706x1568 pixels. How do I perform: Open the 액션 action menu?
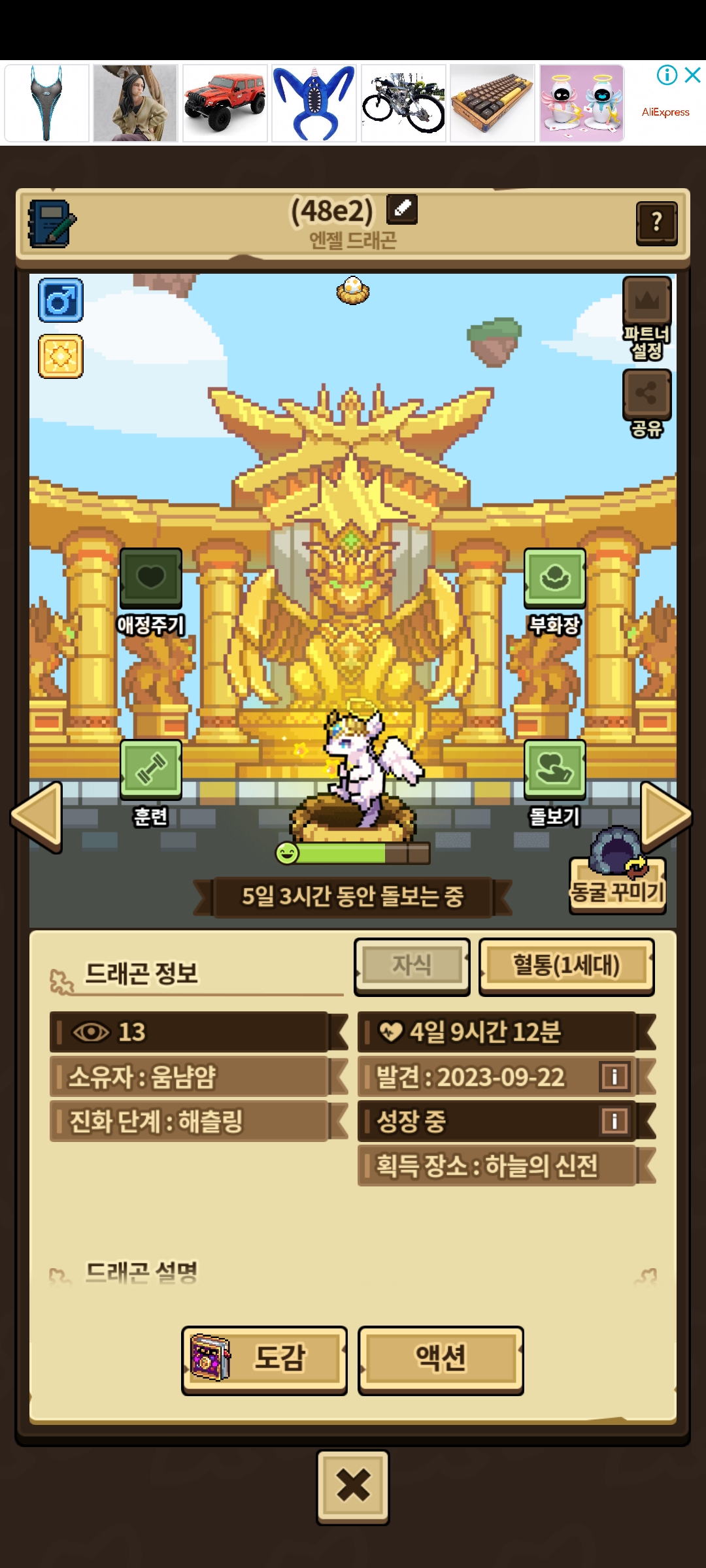pos(441,1360)
